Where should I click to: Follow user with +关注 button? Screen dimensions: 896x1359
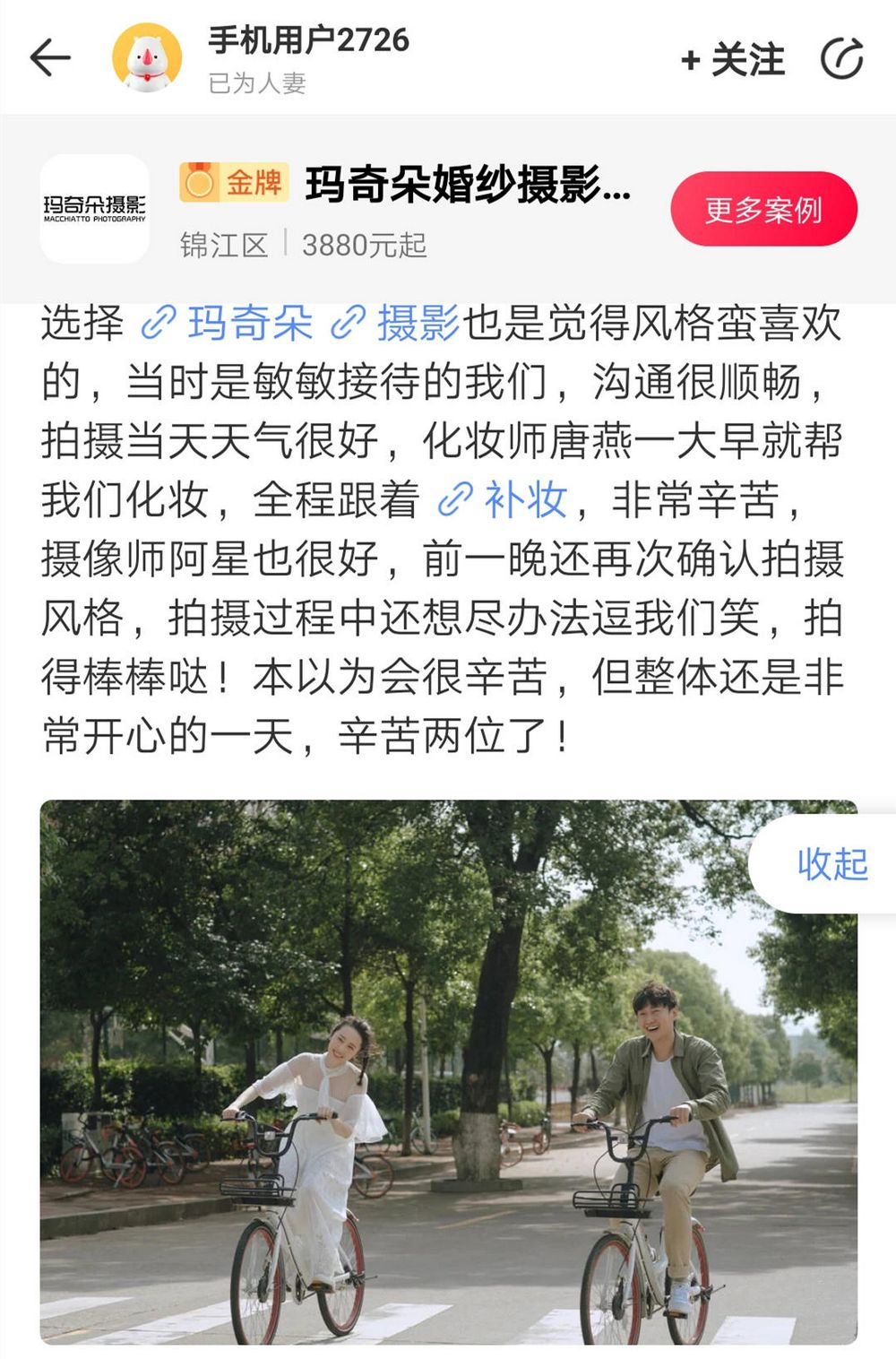click(733, 60)
